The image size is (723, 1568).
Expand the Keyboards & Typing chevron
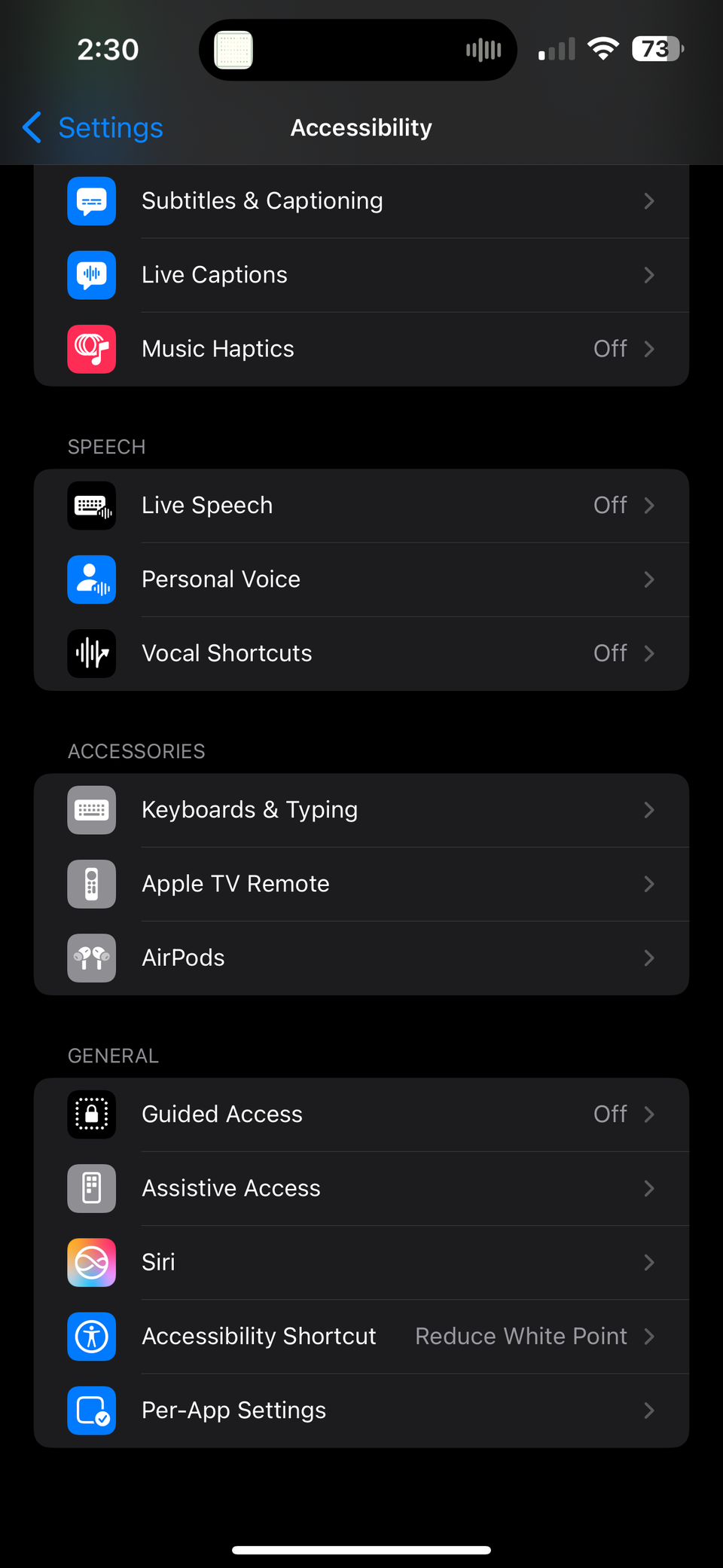click(648, 810)
